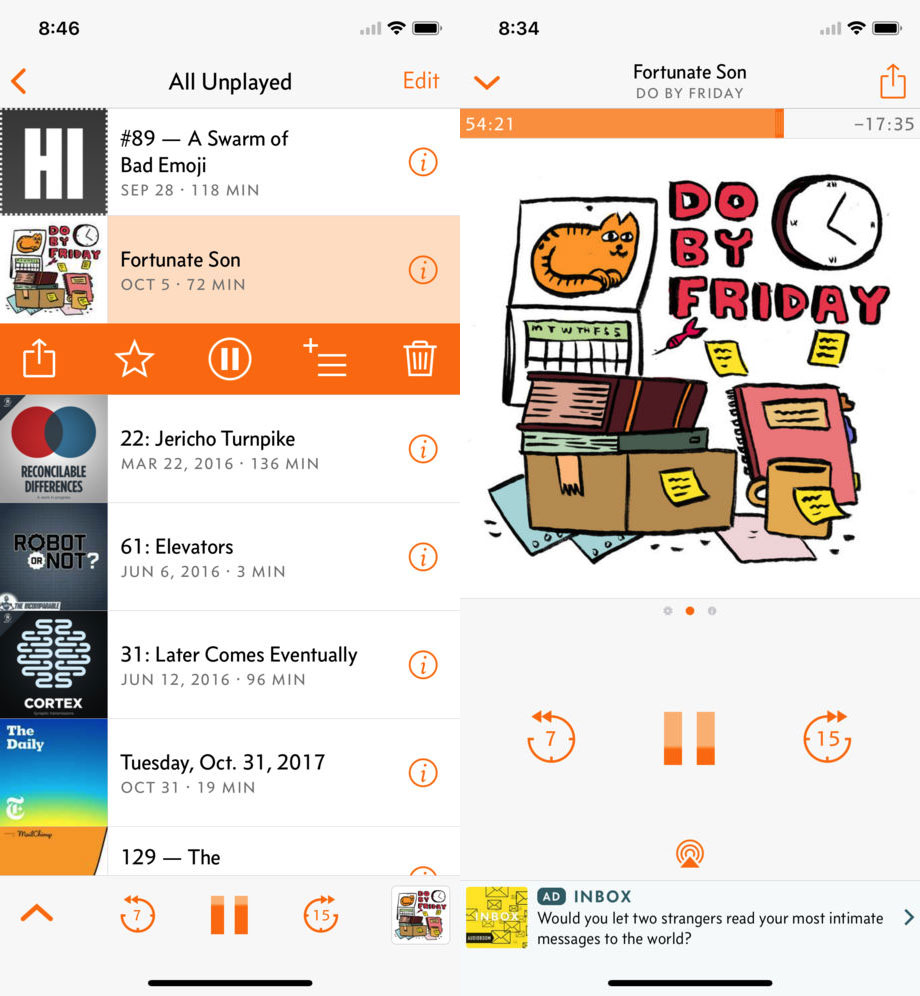This screenshot has height=996, width=920.
Task: Rewind 7 seconds beside the large pause button
Action: pyautogui.click(x=551, y=738)
